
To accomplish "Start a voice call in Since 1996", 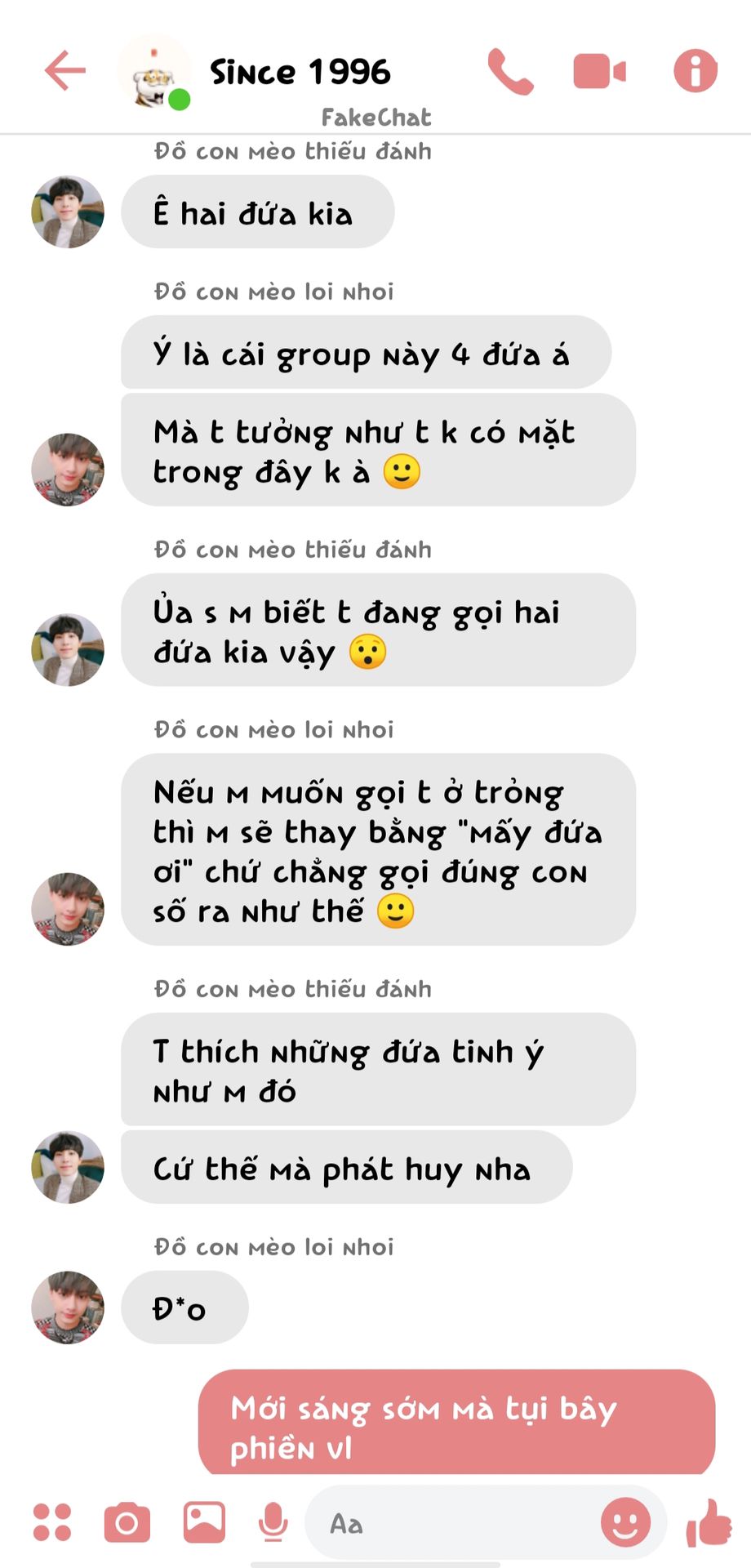I will [510, 71].
